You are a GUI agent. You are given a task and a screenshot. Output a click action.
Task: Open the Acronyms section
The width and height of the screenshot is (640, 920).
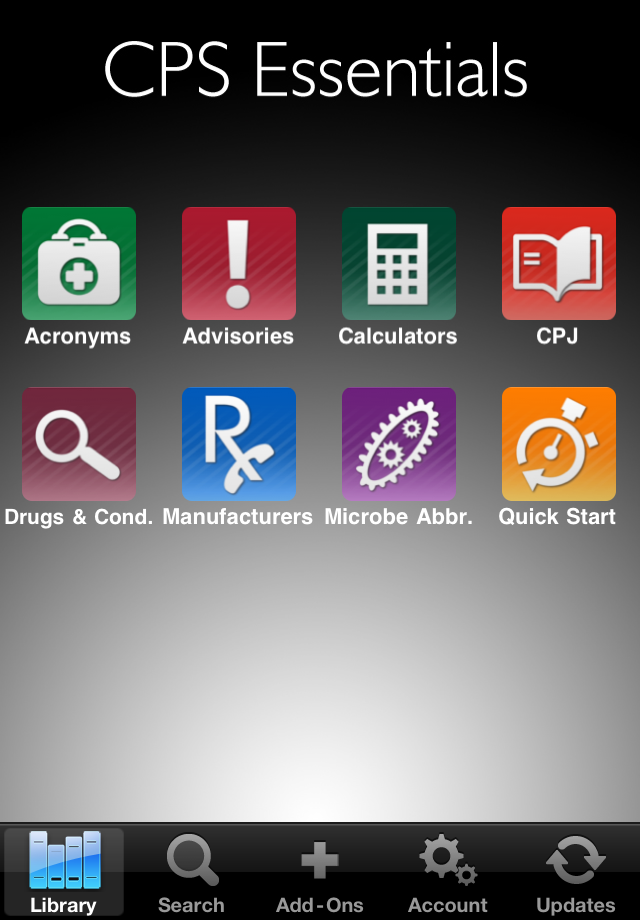coord(79,264)
